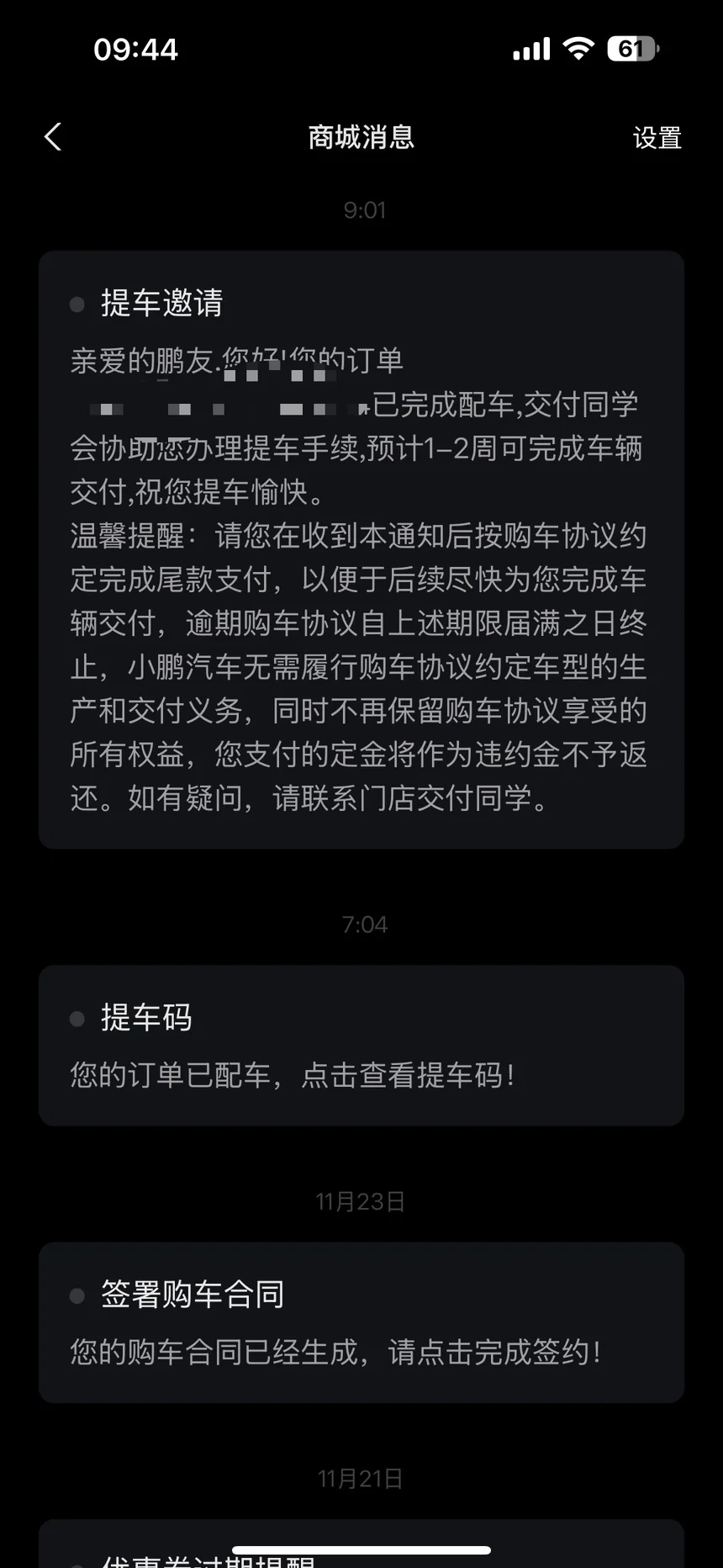Image resolution: width=723 pixels, height=1568 pixels.
Task: Open the 提车邀请 message card
Action: click(x=361, y=549)
